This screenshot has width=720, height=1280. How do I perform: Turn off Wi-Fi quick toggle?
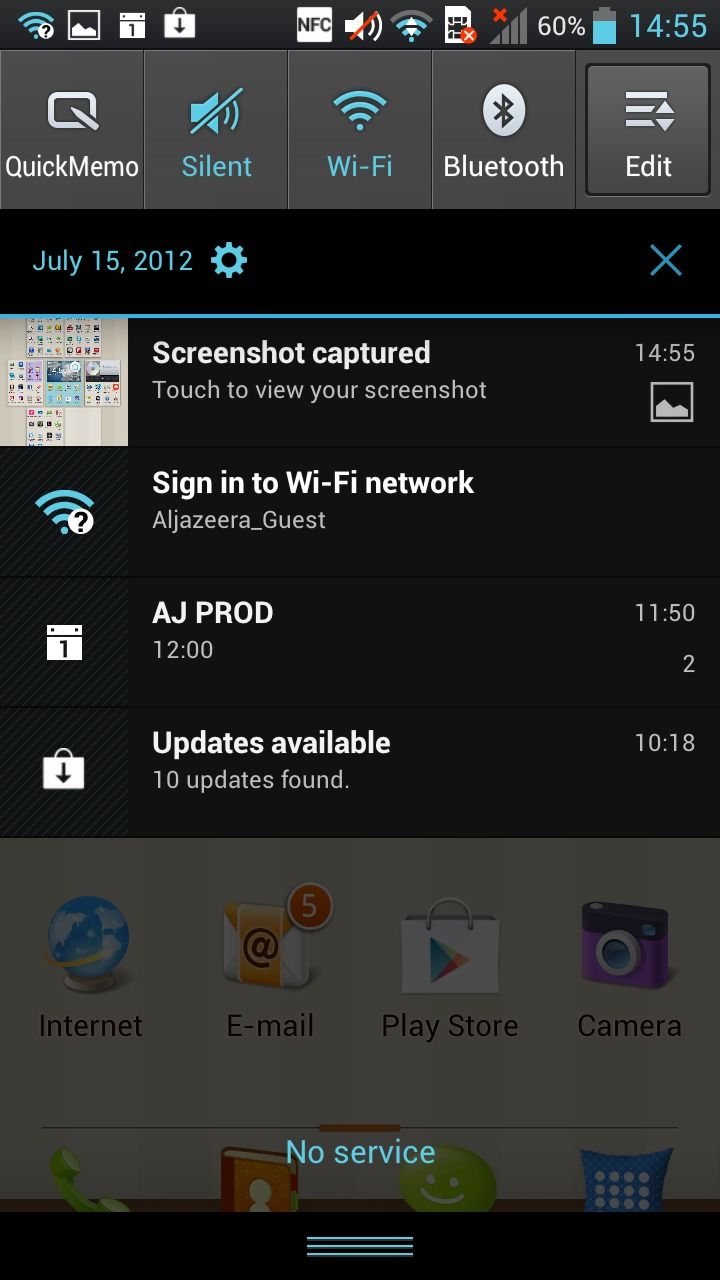coord(360,130)
